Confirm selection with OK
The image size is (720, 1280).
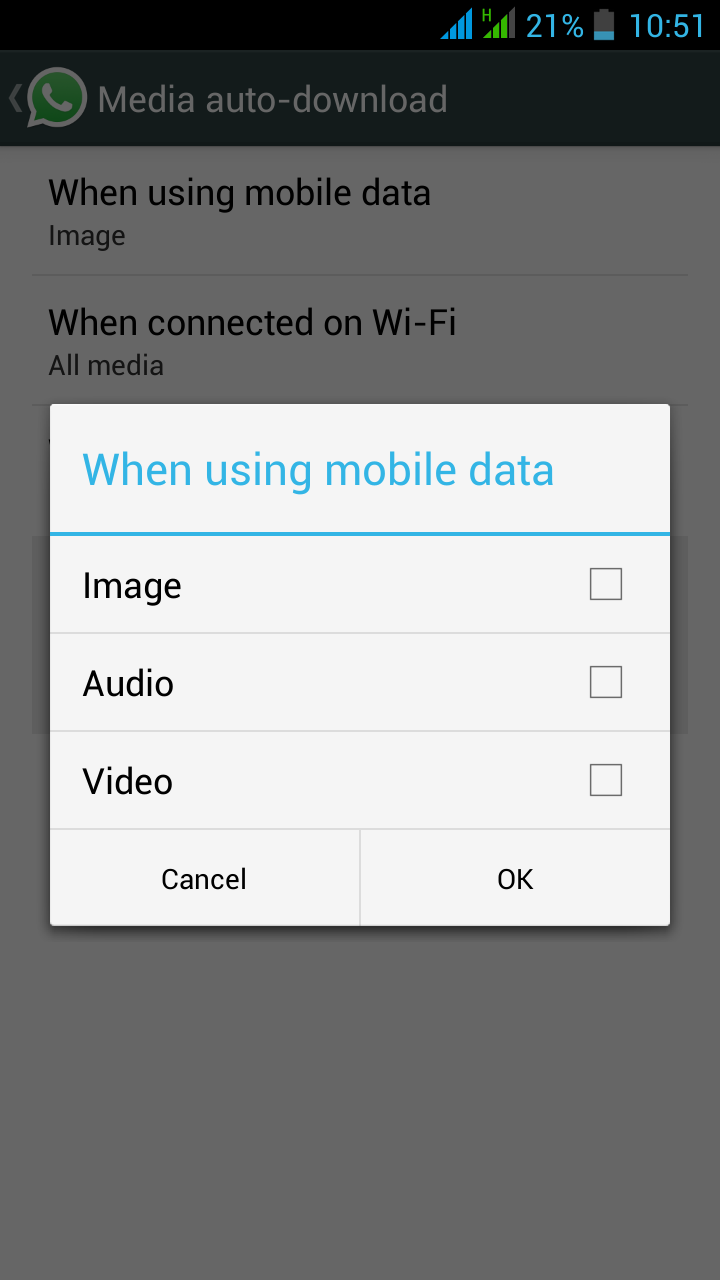[x=515, y=878]
